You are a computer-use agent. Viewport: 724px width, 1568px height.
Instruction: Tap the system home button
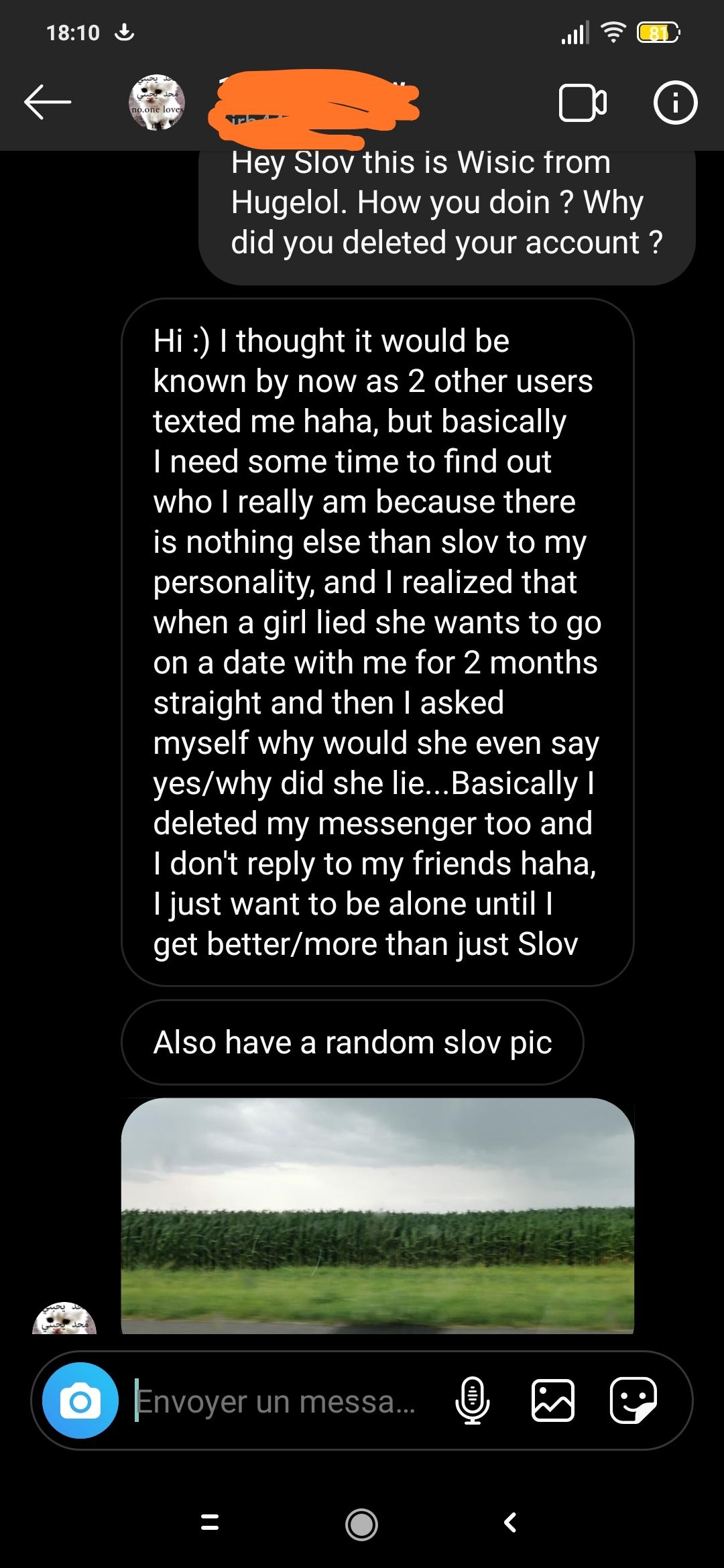tap(361, 1524)
